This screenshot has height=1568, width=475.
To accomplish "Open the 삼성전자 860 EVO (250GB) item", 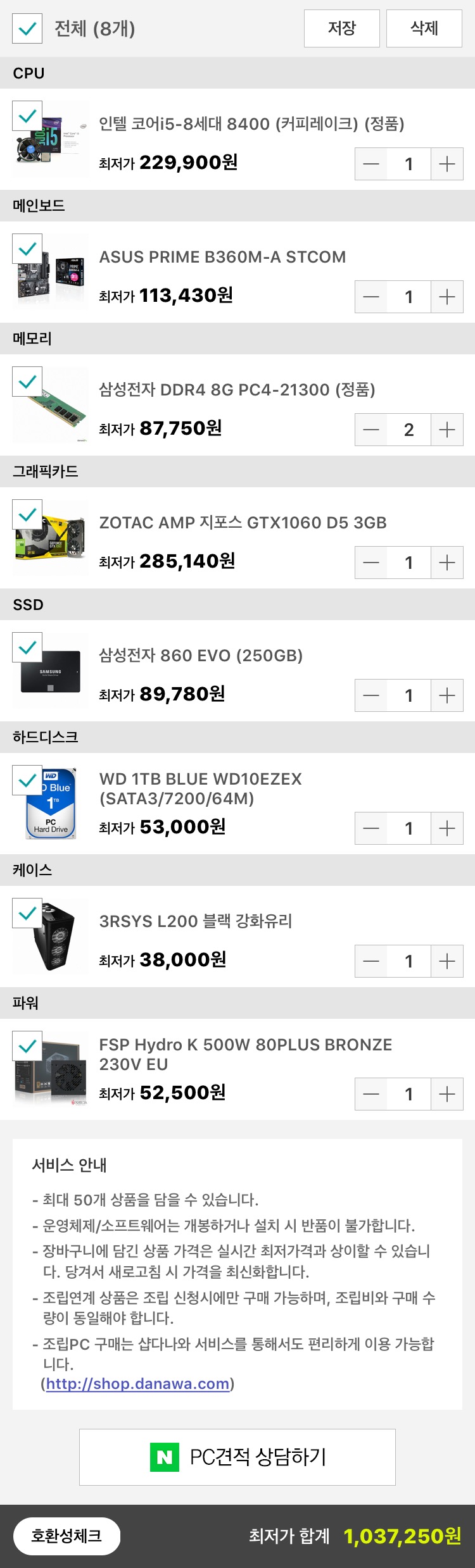I will coord(201,656).
